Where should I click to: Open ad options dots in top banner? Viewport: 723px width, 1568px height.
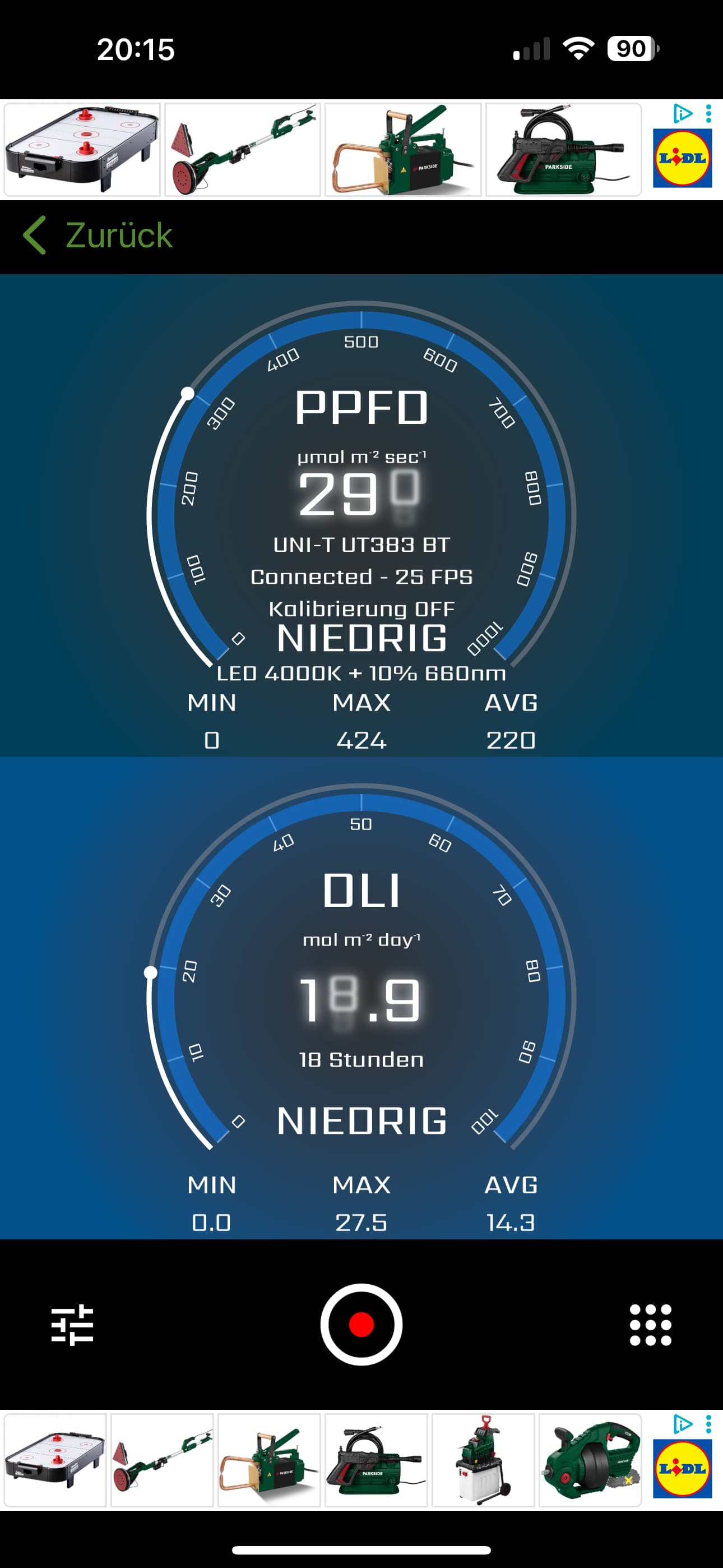pyautogui.click(x=708, y=114)
